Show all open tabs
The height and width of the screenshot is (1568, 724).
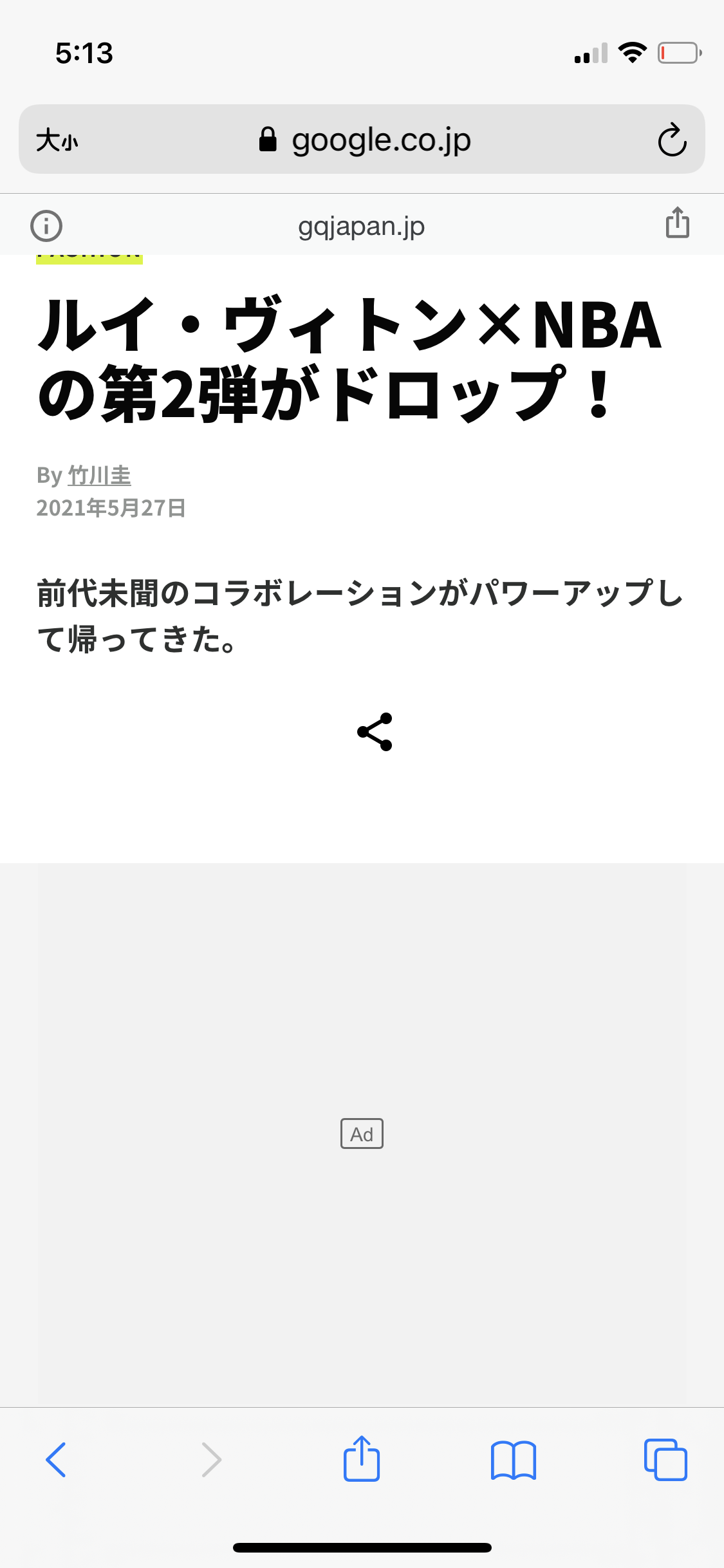(x=665, y=1460)
